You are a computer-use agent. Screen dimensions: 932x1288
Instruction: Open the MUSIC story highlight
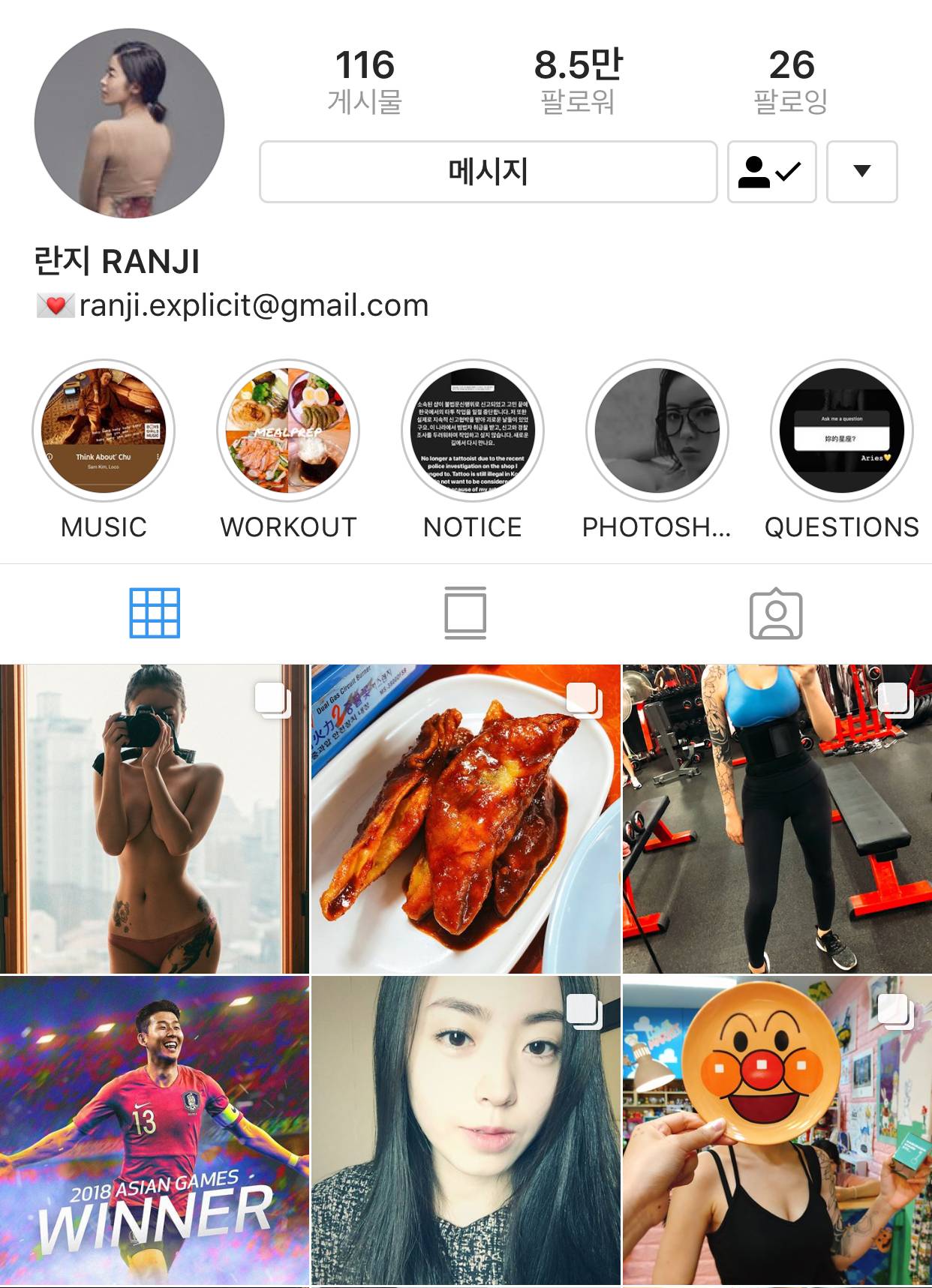point(104,431)
